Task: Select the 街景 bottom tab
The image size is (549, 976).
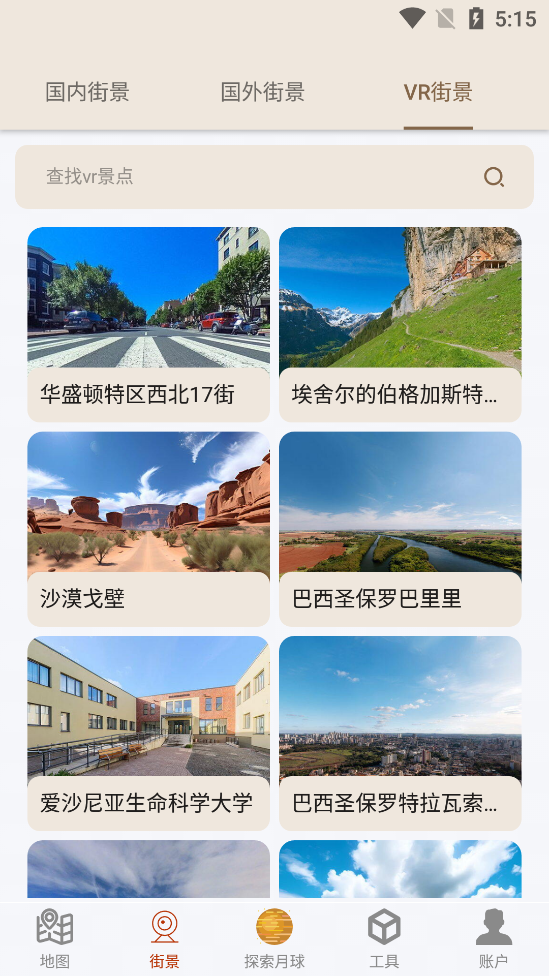Action: coord(164,939)
